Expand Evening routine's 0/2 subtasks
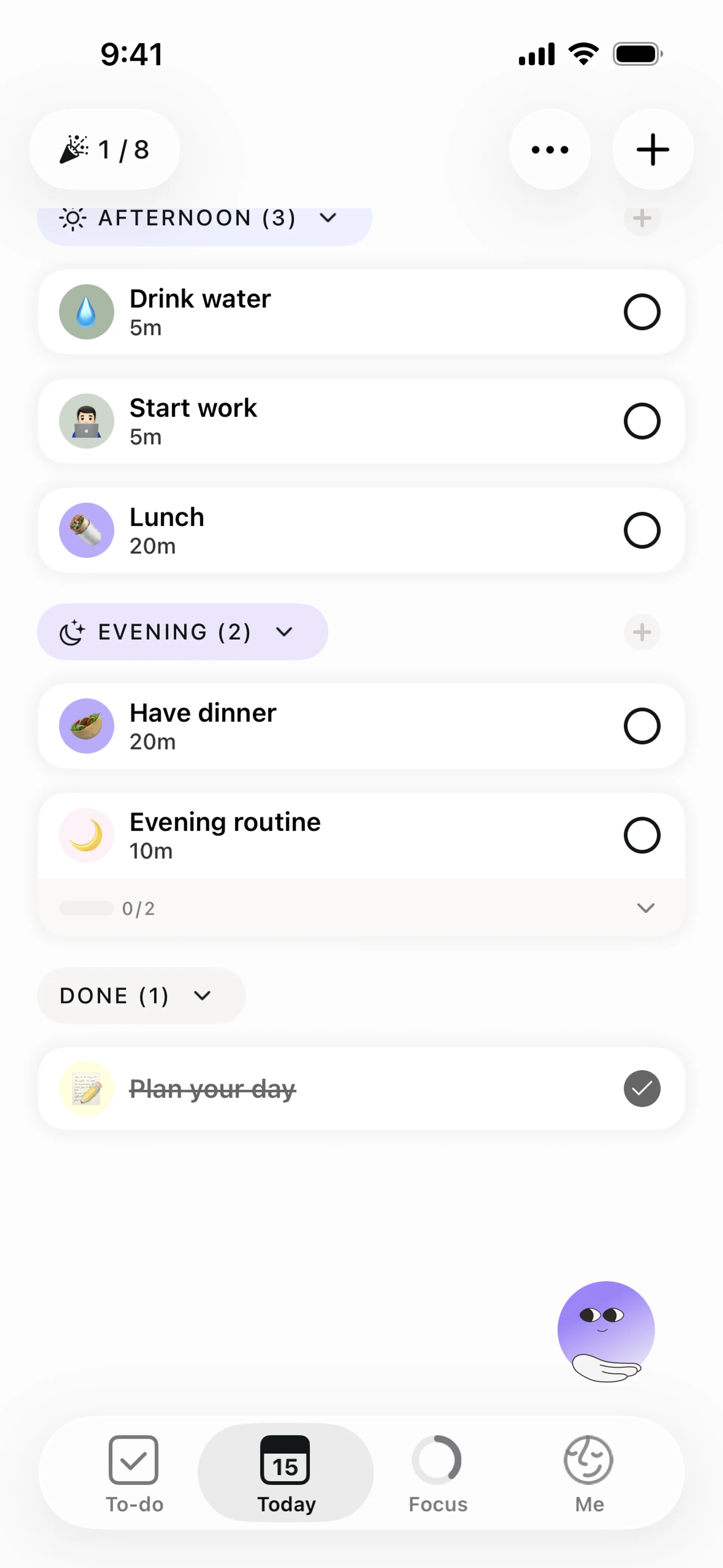The width and height of the screenshot is (723, 1568). (645, 908)
